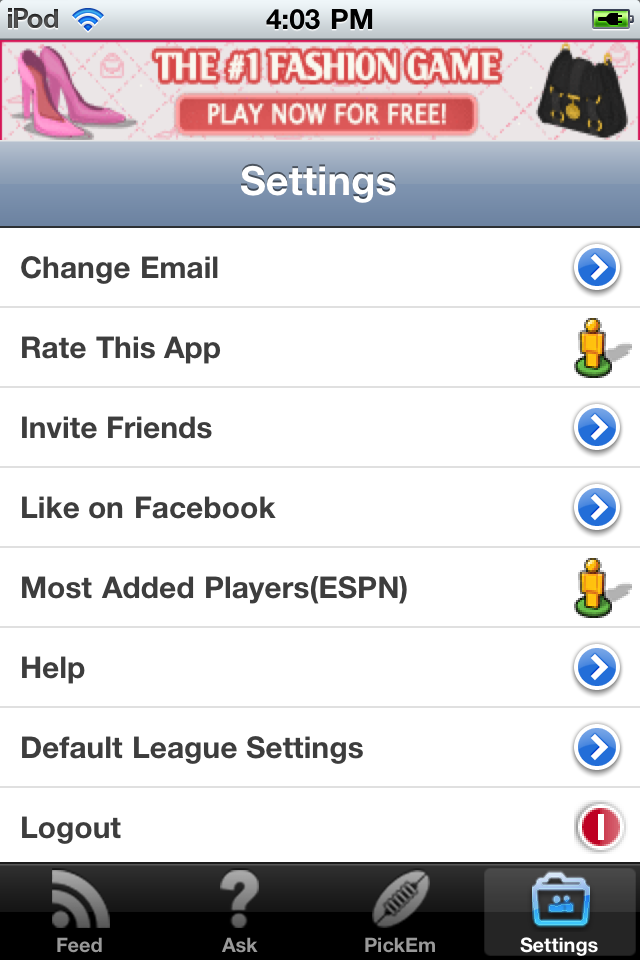Open the Change Email setting
This screenshot has height=960, width=640.
pyautogui.click(x=320, y=268)
